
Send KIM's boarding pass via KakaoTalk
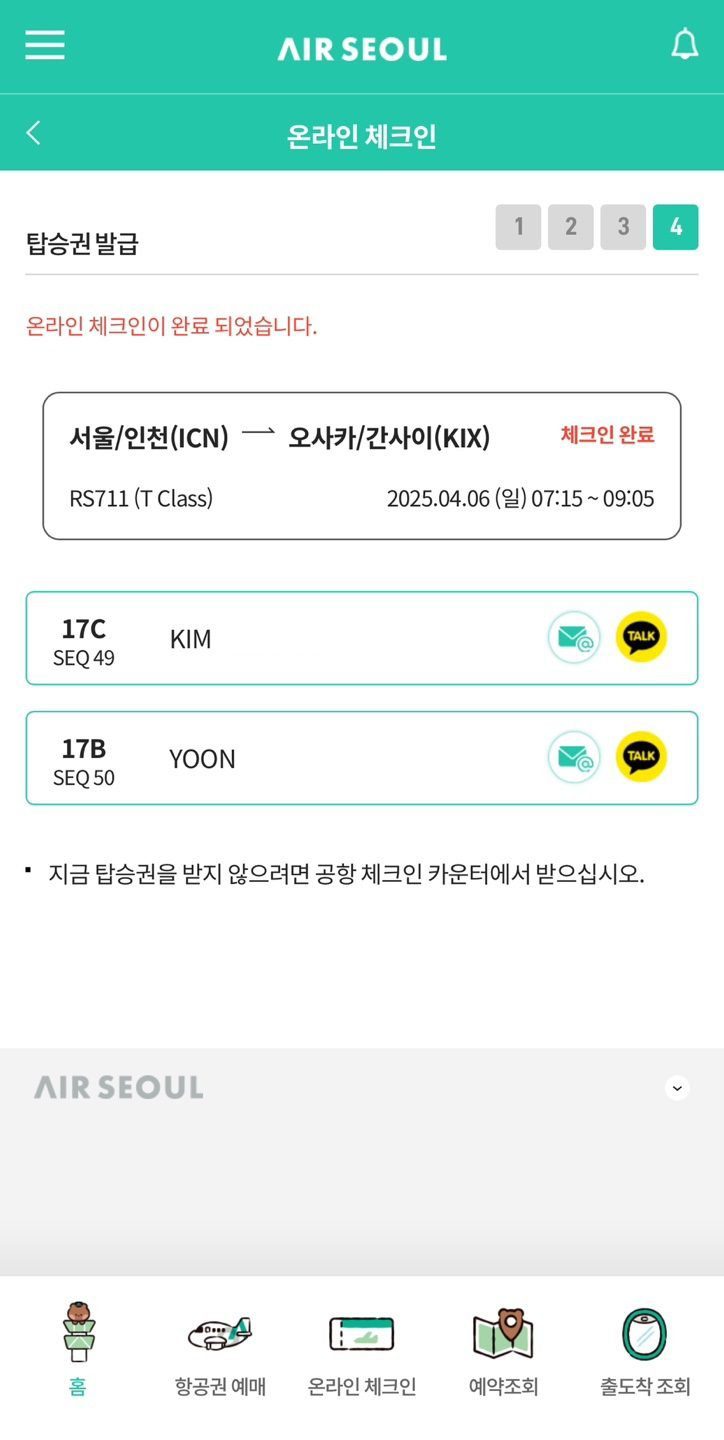click(641, 638)
